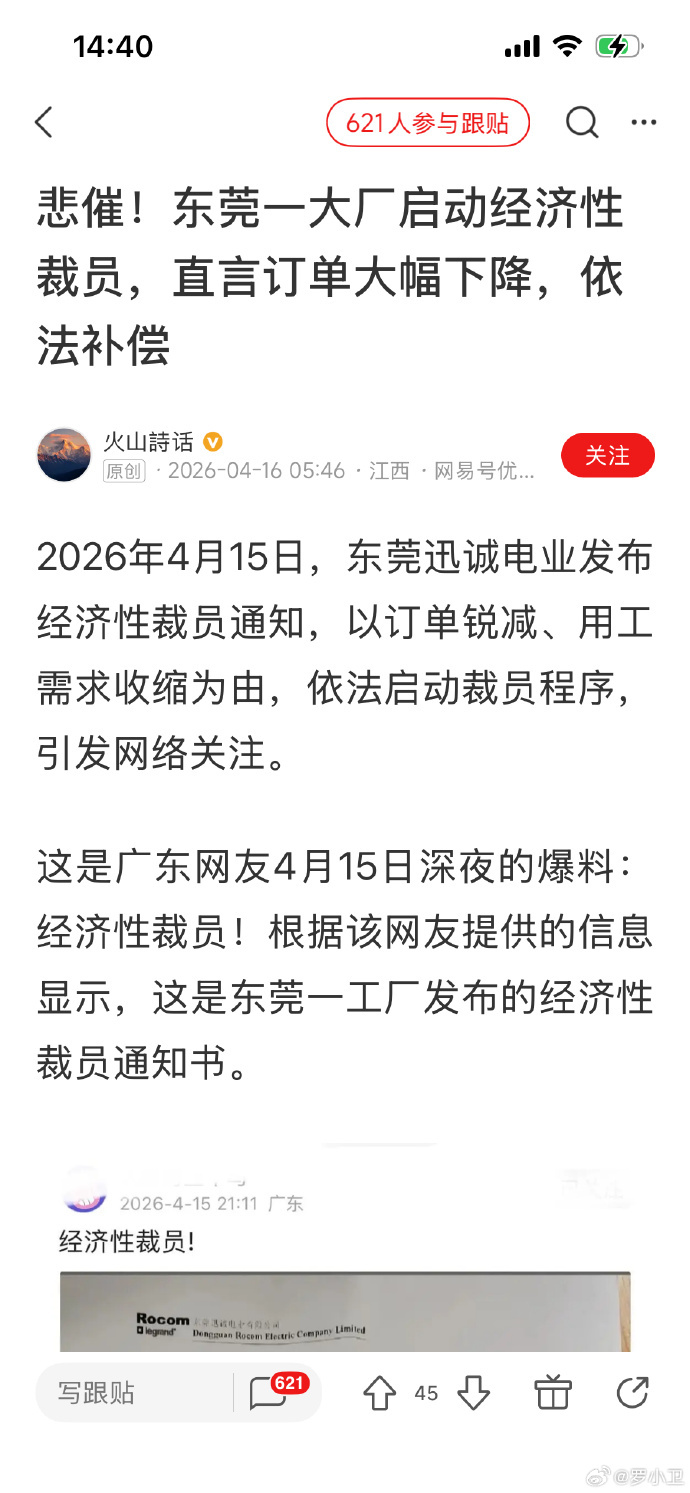Viewport: 690px width, 1493px height.
Task: Open comments via the 621 bubble icon
Action: [270, 1391]
